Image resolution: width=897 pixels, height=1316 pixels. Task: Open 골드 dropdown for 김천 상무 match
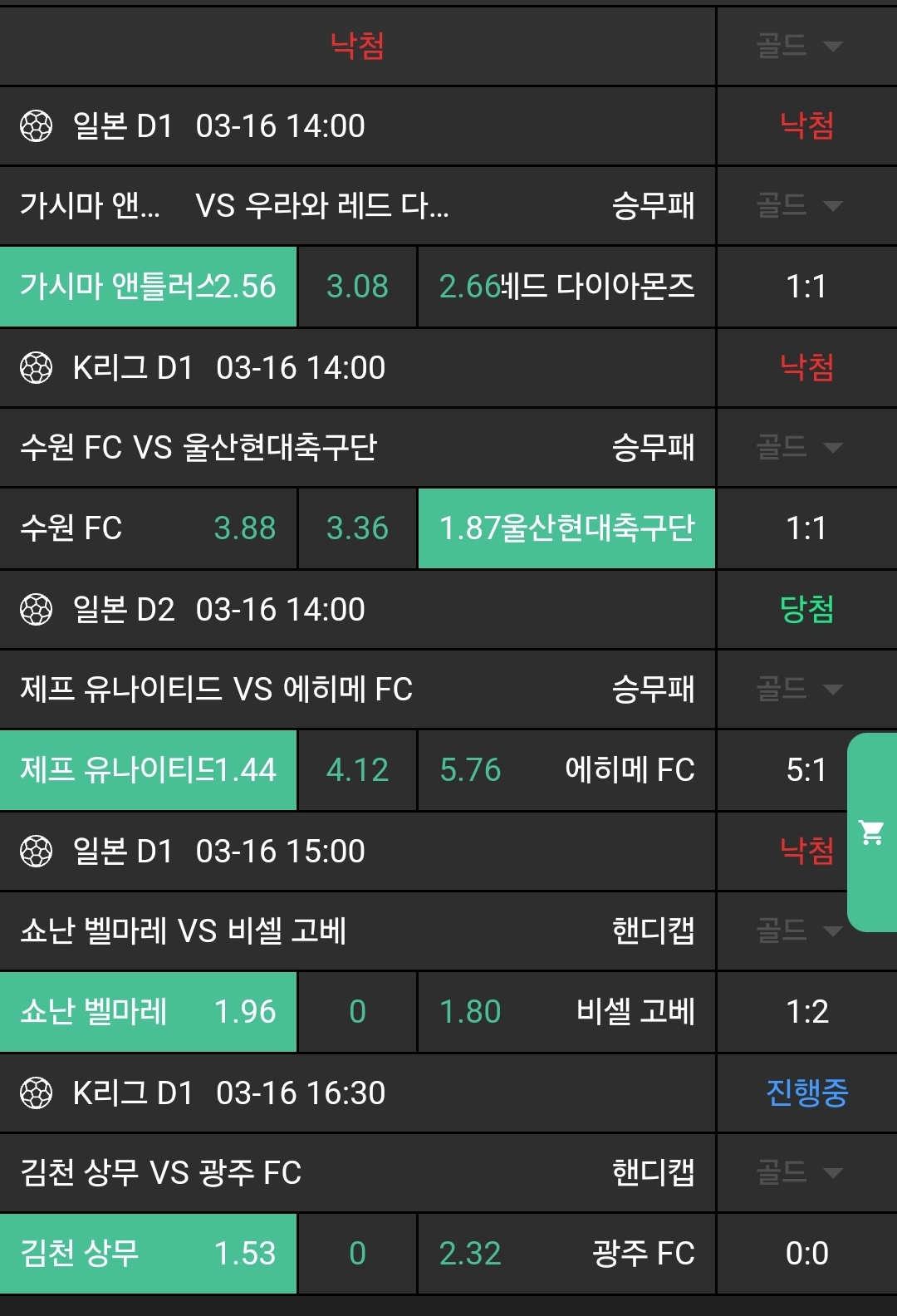pyautogui.click(x=799, y=1172)
